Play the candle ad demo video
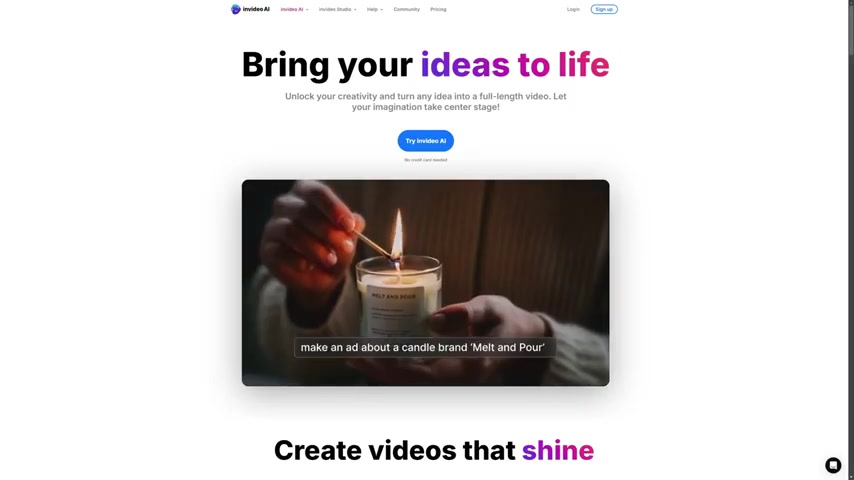 click(425, 283)
